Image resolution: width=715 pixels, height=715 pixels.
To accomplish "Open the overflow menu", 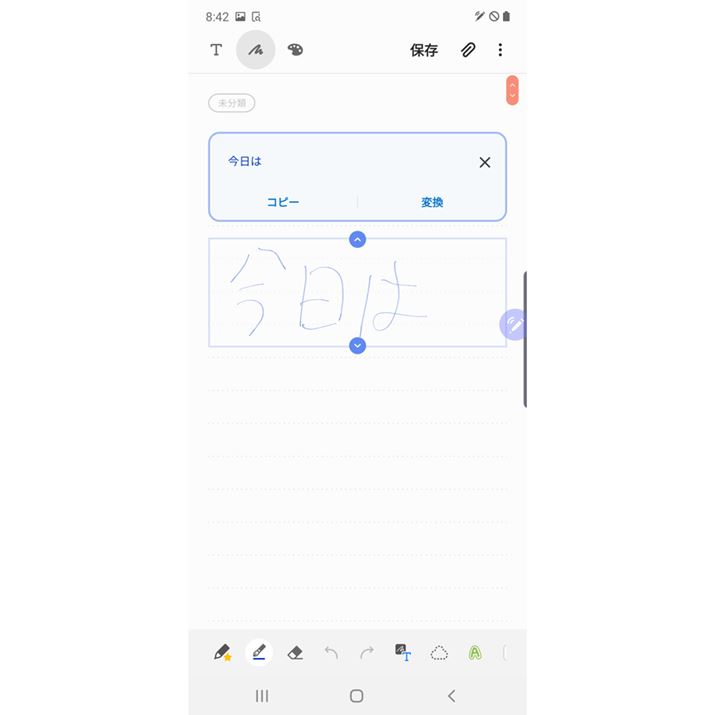I will pos(500,50).
